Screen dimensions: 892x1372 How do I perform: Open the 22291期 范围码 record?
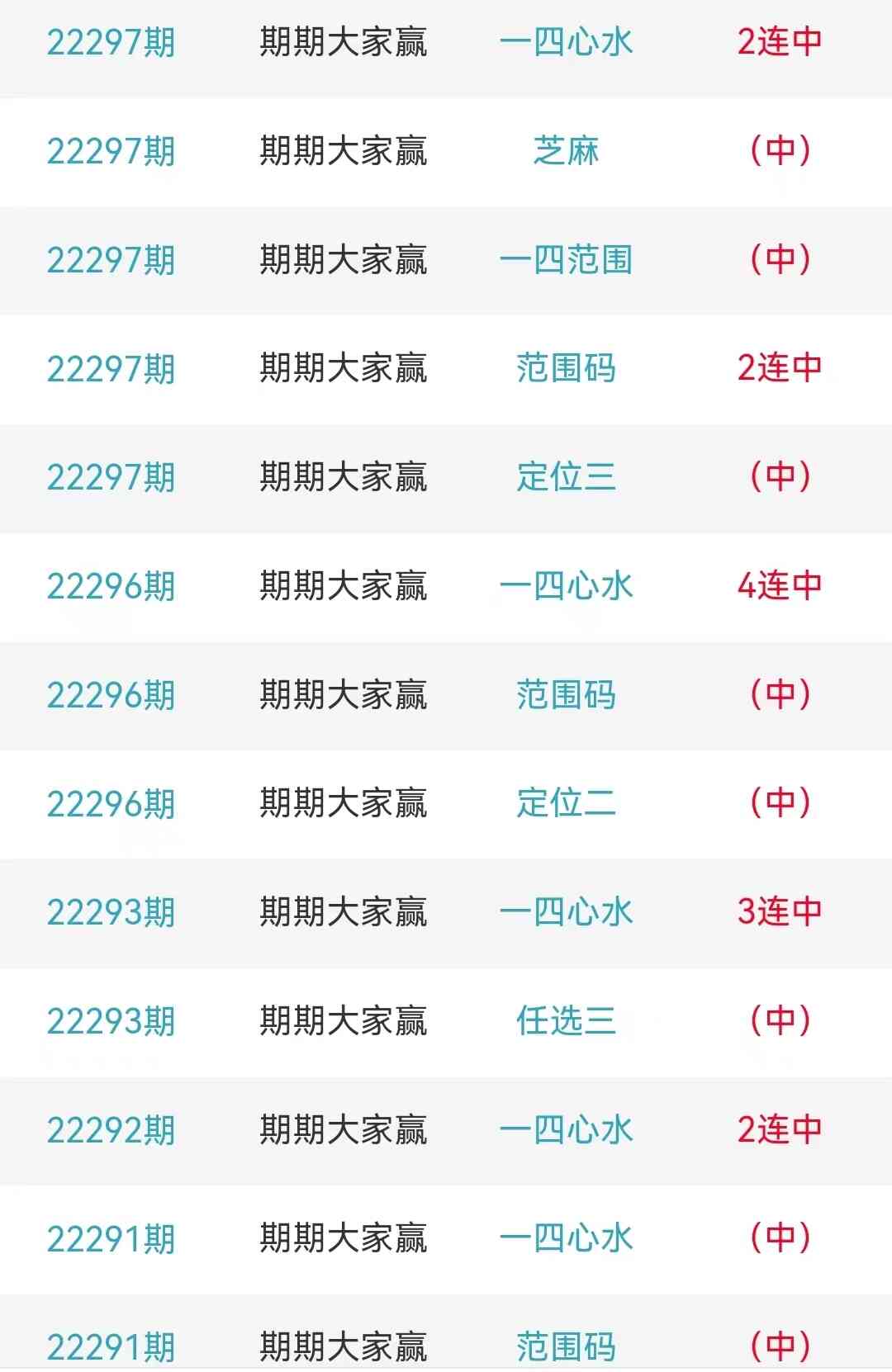point(566,1346)
